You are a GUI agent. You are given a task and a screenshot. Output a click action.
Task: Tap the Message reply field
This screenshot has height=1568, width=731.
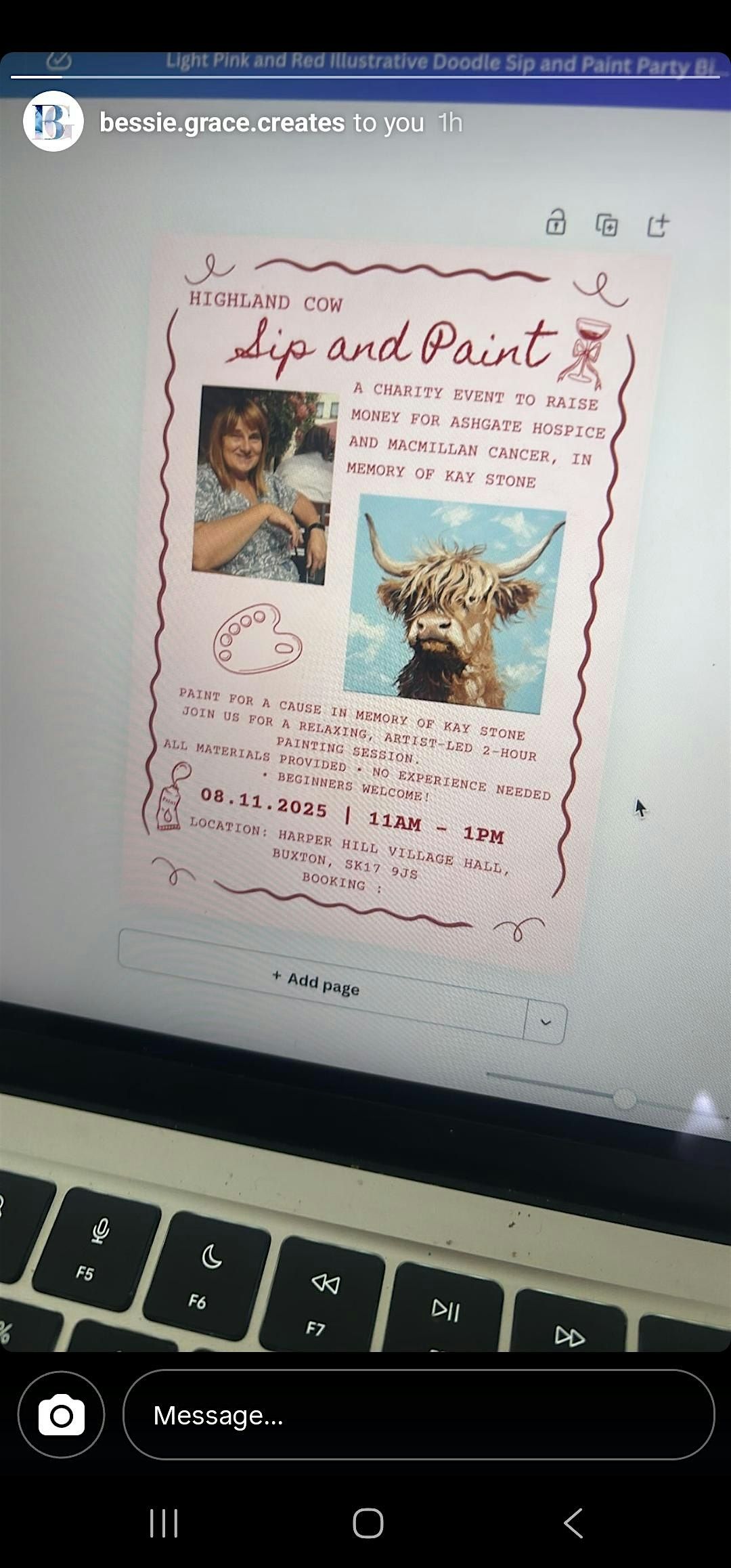click(x=418, y=1415)
